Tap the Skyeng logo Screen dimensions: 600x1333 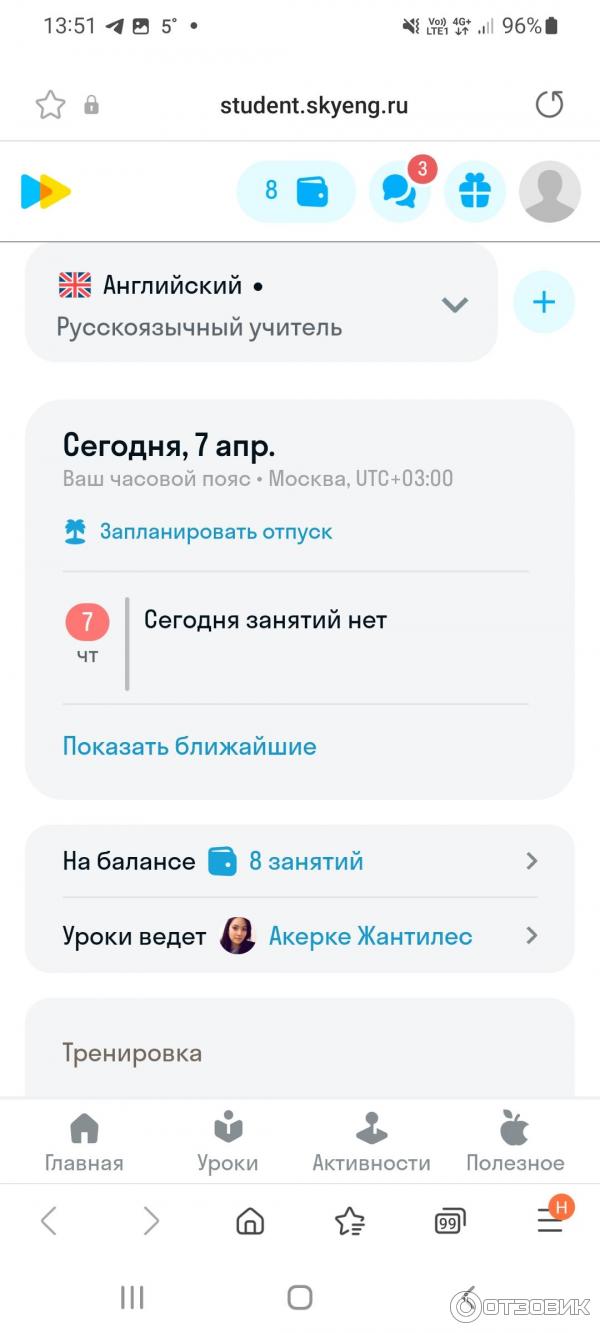(46, 191)
